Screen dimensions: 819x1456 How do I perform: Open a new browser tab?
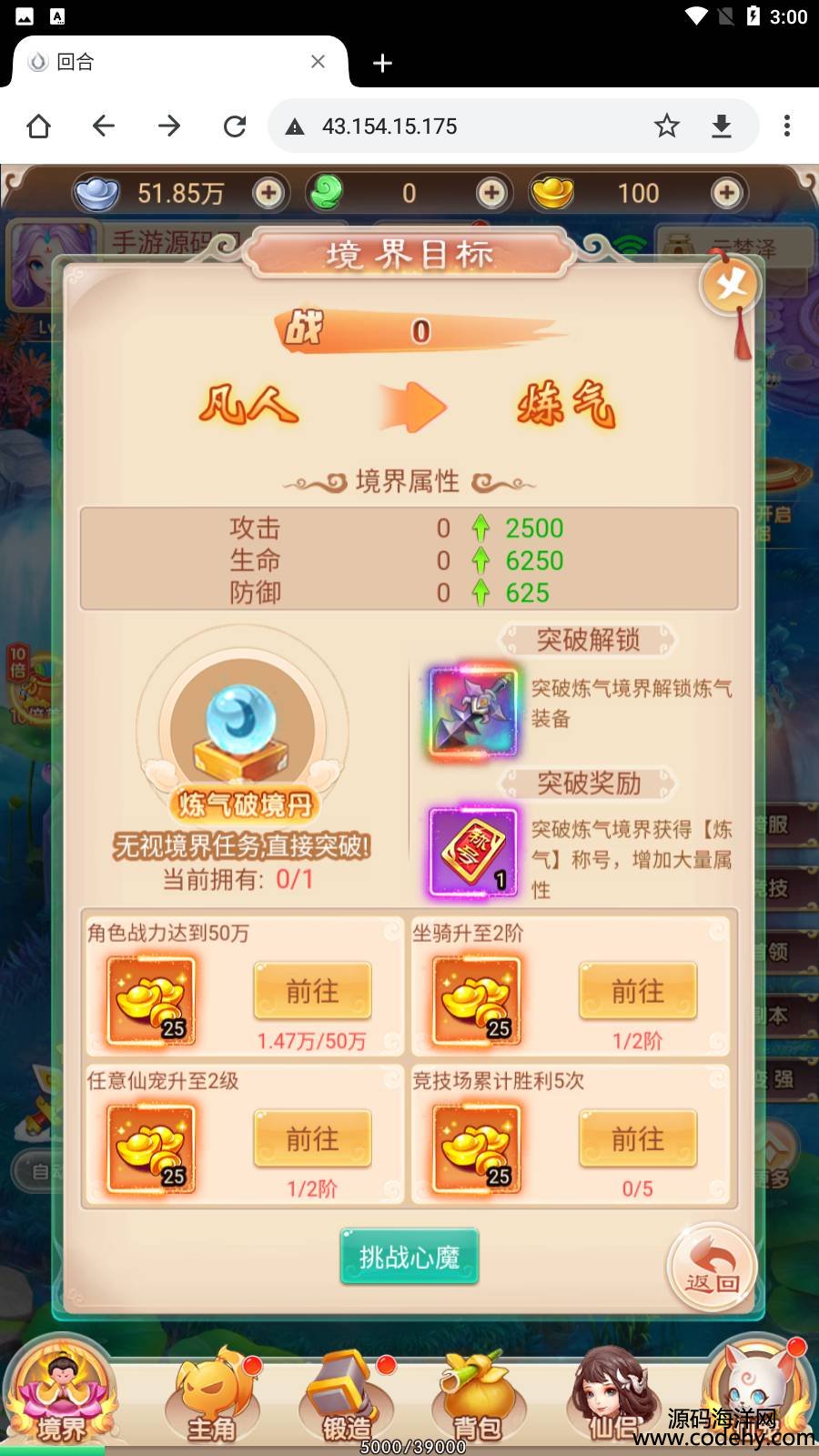382,63
